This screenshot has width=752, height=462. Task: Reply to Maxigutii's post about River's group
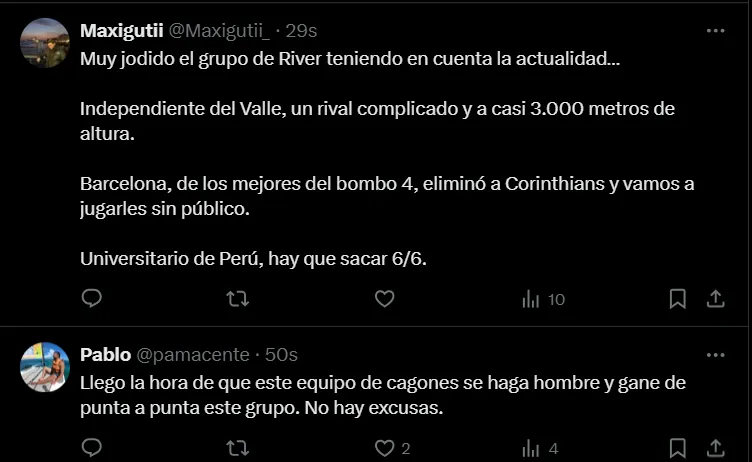pos(92,298)
